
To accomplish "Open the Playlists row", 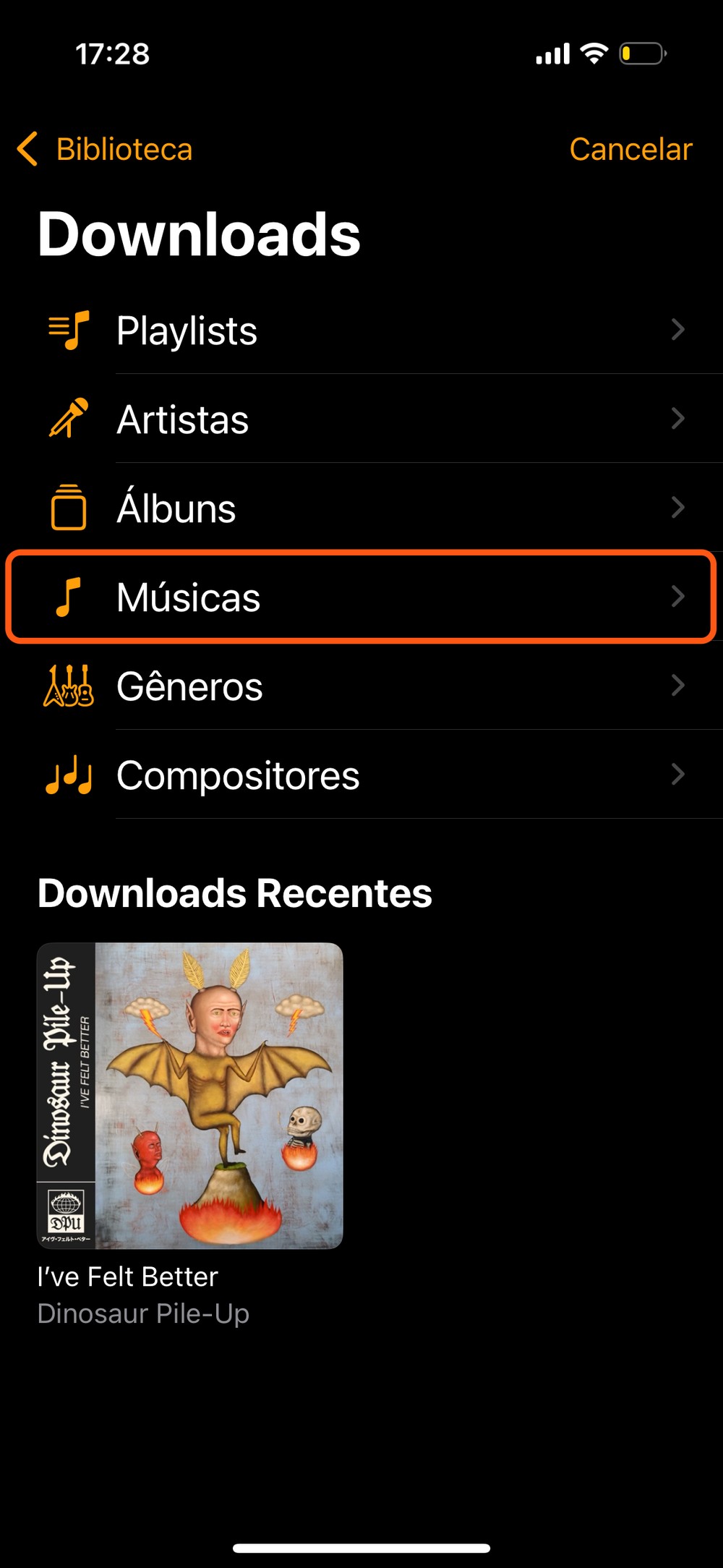I will tap(361, 331).
